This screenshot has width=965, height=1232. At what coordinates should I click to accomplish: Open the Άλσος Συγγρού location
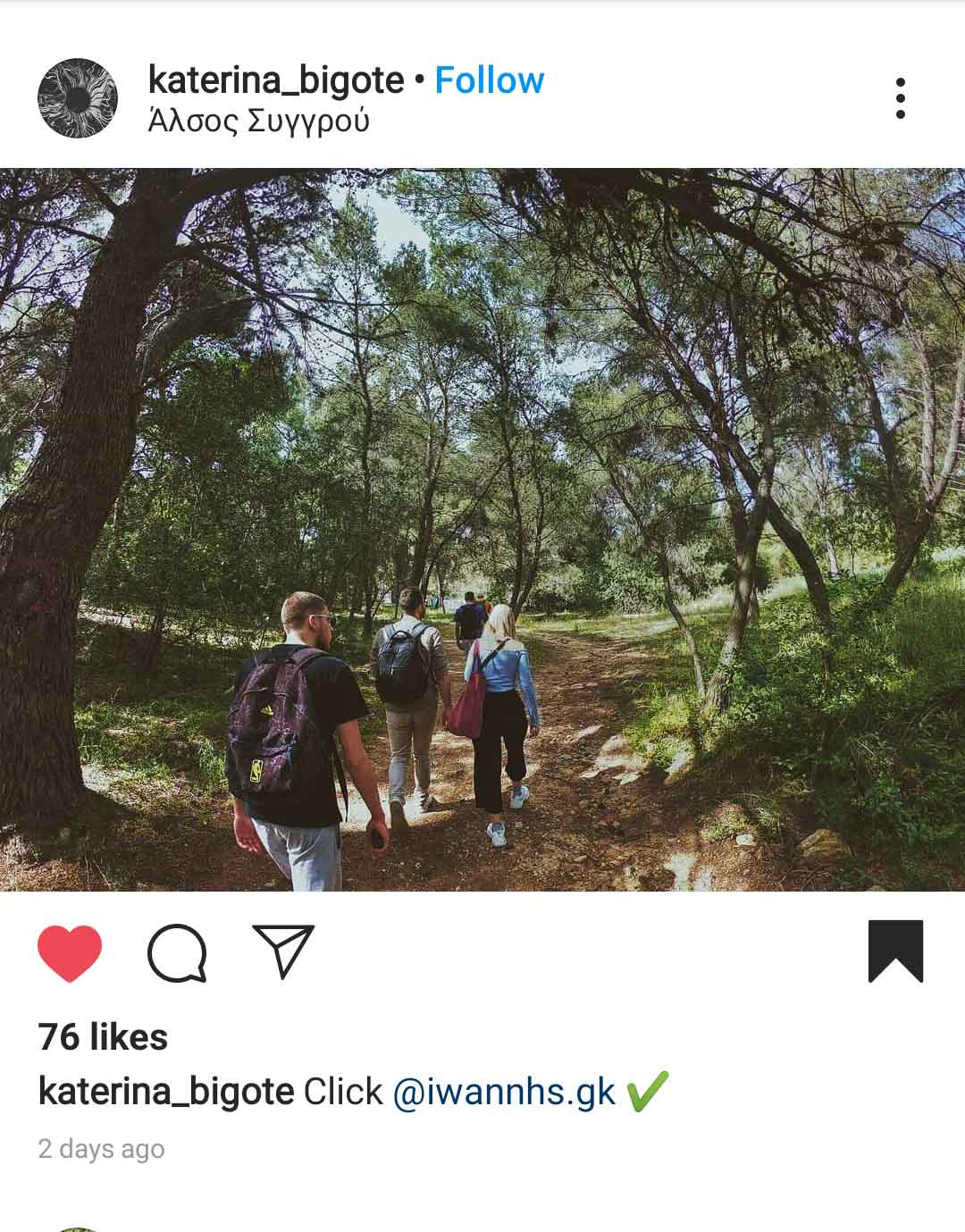point(258,121)
